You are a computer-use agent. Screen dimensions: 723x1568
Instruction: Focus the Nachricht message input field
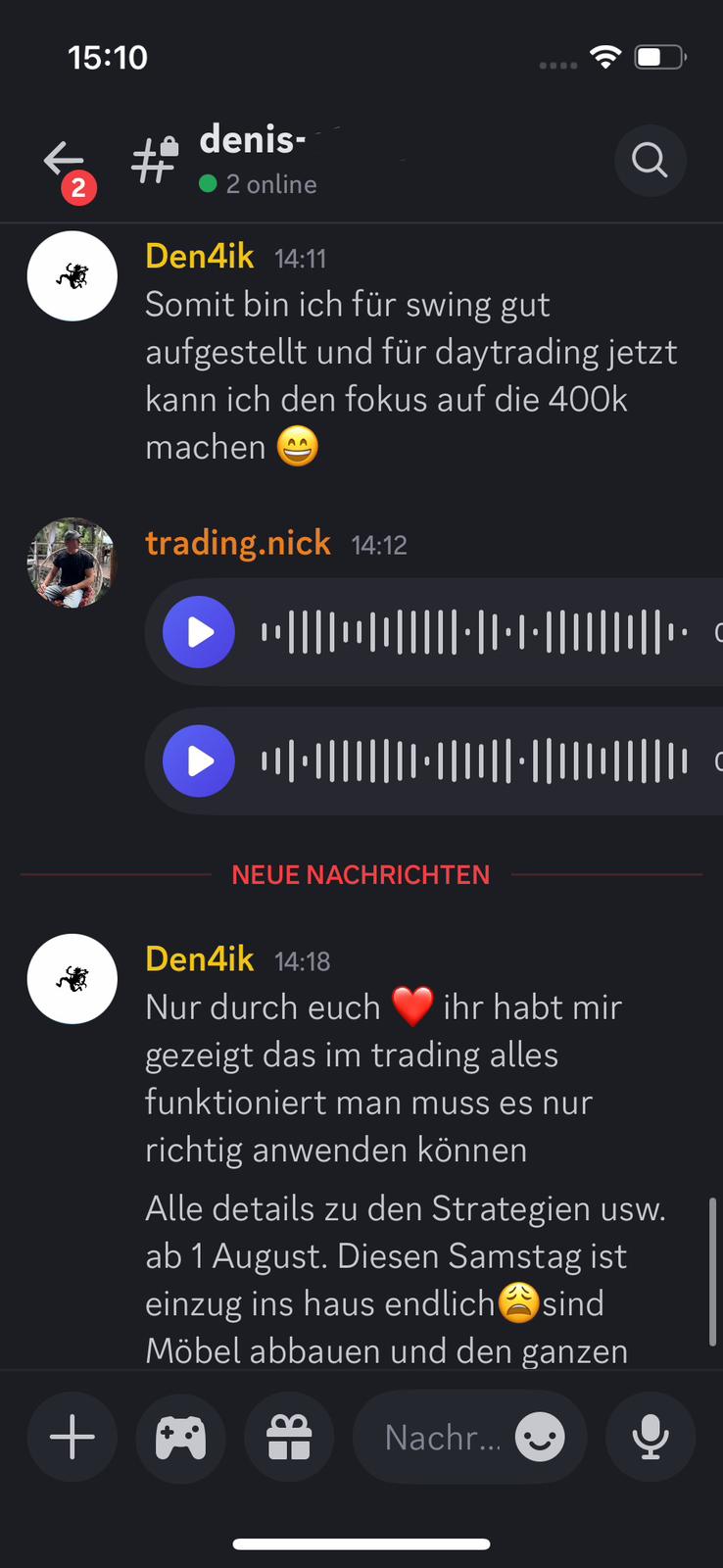[441, 1438]
